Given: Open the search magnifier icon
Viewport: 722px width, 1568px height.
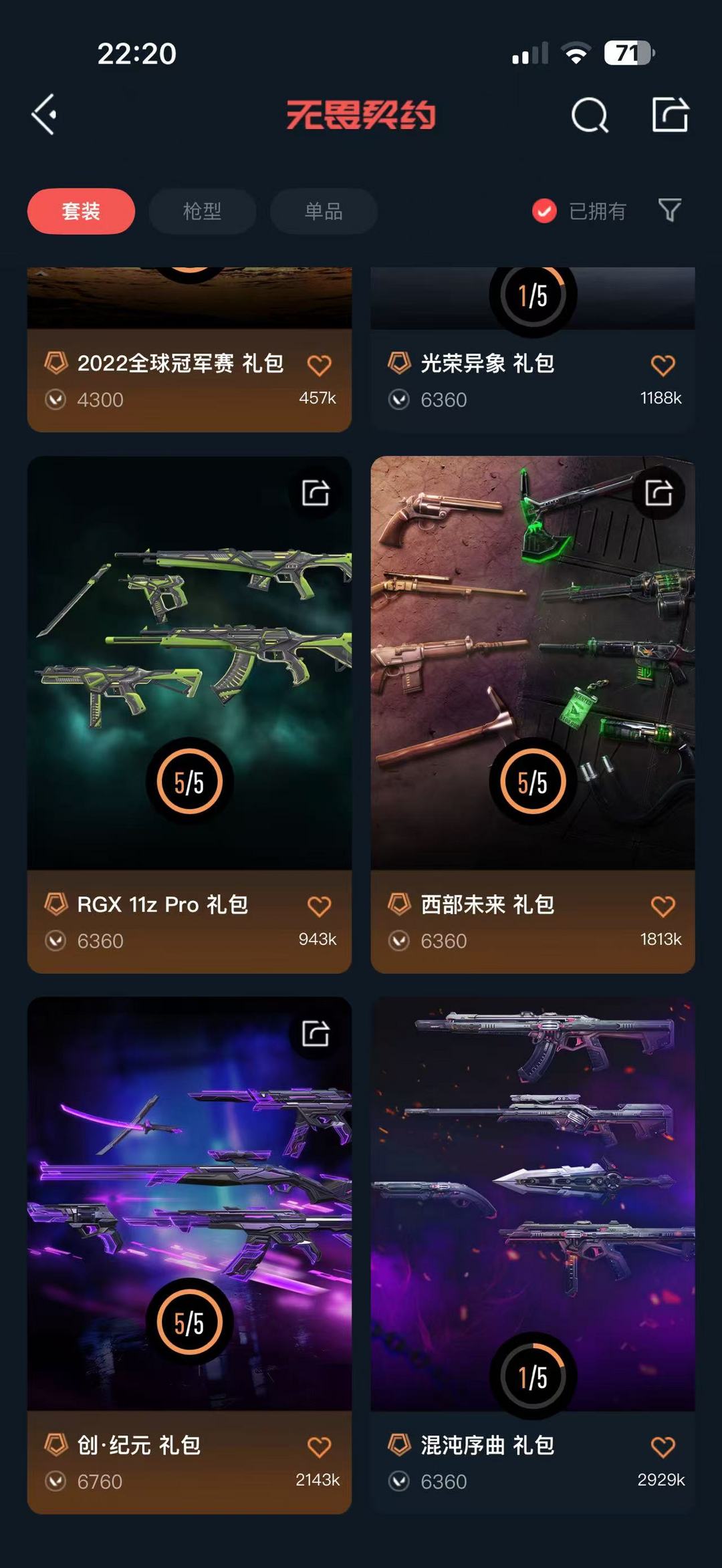Looking at the screenshot, I should click(590, 116).
